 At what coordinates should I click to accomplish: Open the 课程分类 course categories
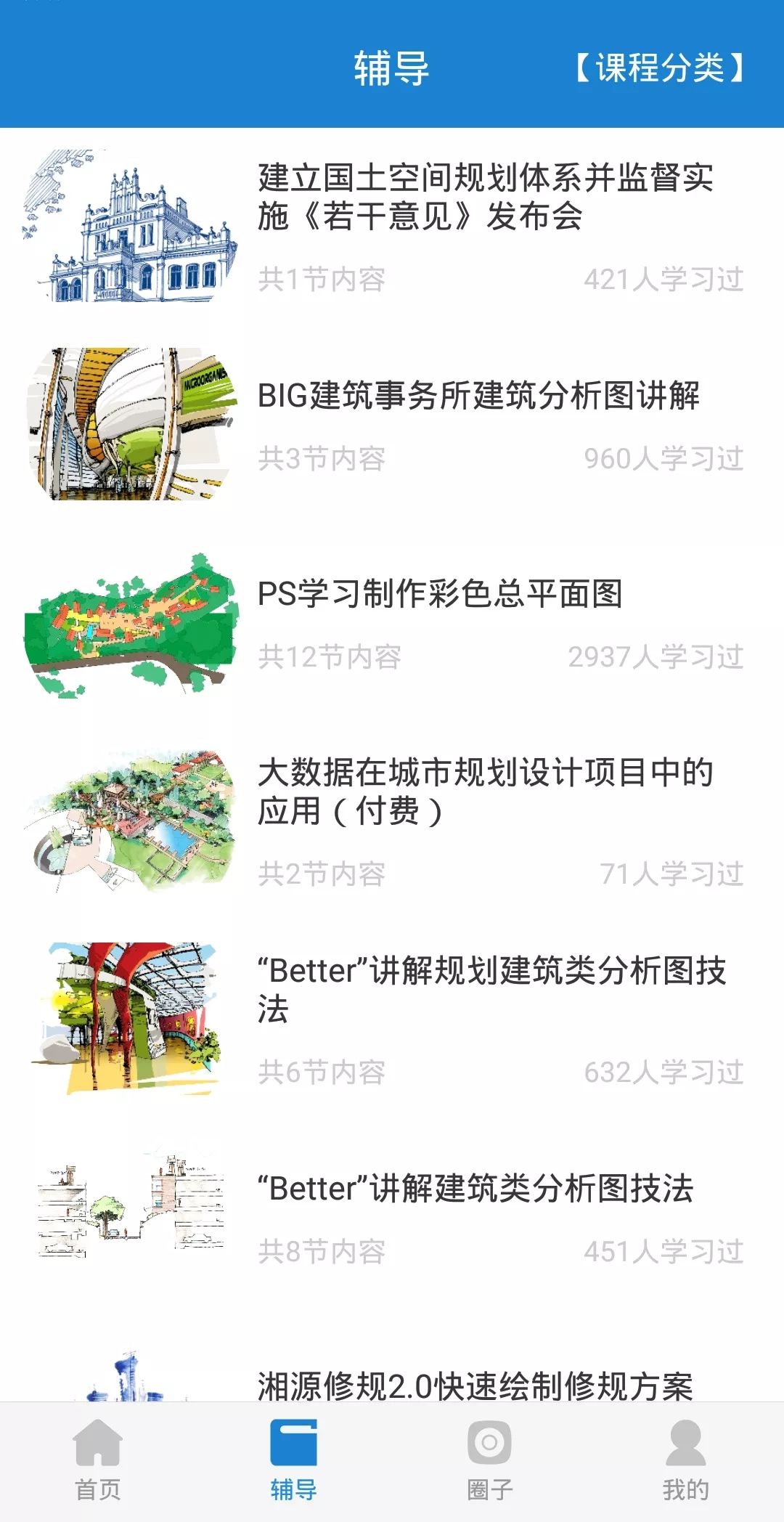tap(659, 68)
